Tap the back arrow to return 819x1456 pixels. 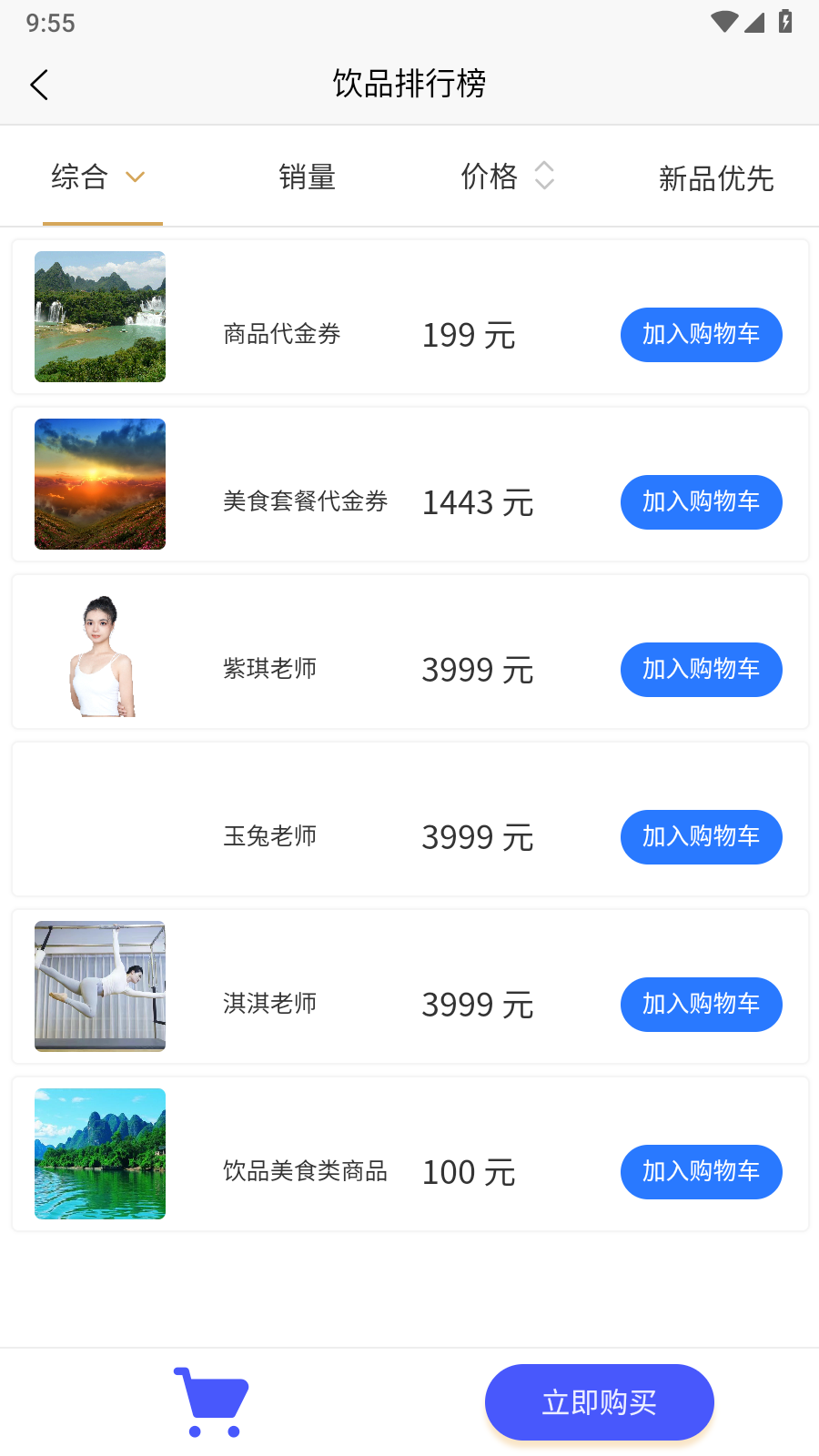point(39,84)
